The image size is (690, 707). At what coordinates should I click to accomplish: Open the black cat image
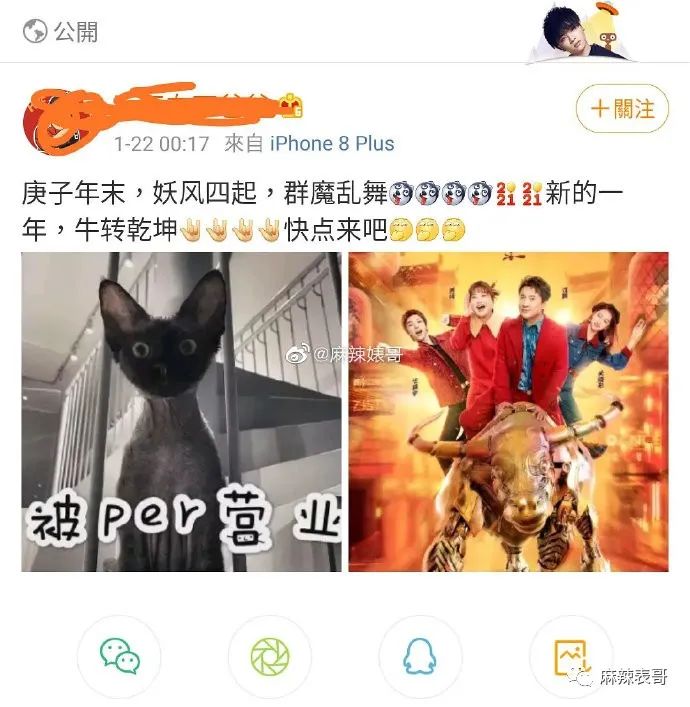point(180,411)
